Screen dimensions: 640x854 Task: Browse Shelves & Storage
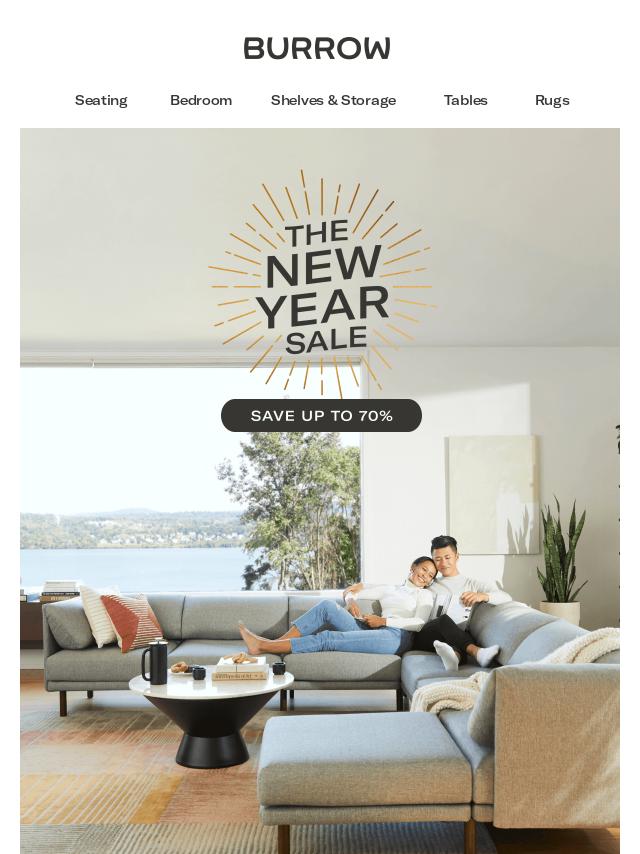(x=333, y=100)
